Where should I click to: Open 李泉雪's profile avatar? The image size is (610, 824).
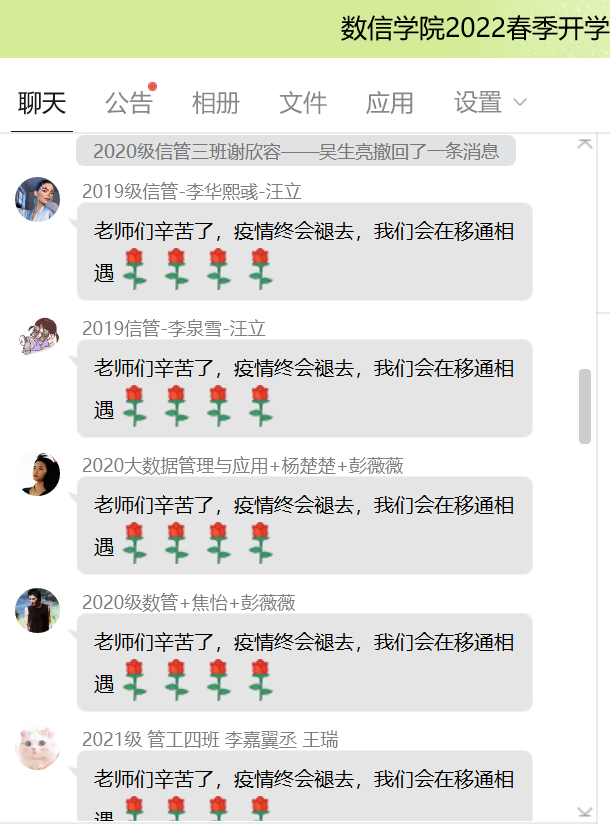pos(37,336)
